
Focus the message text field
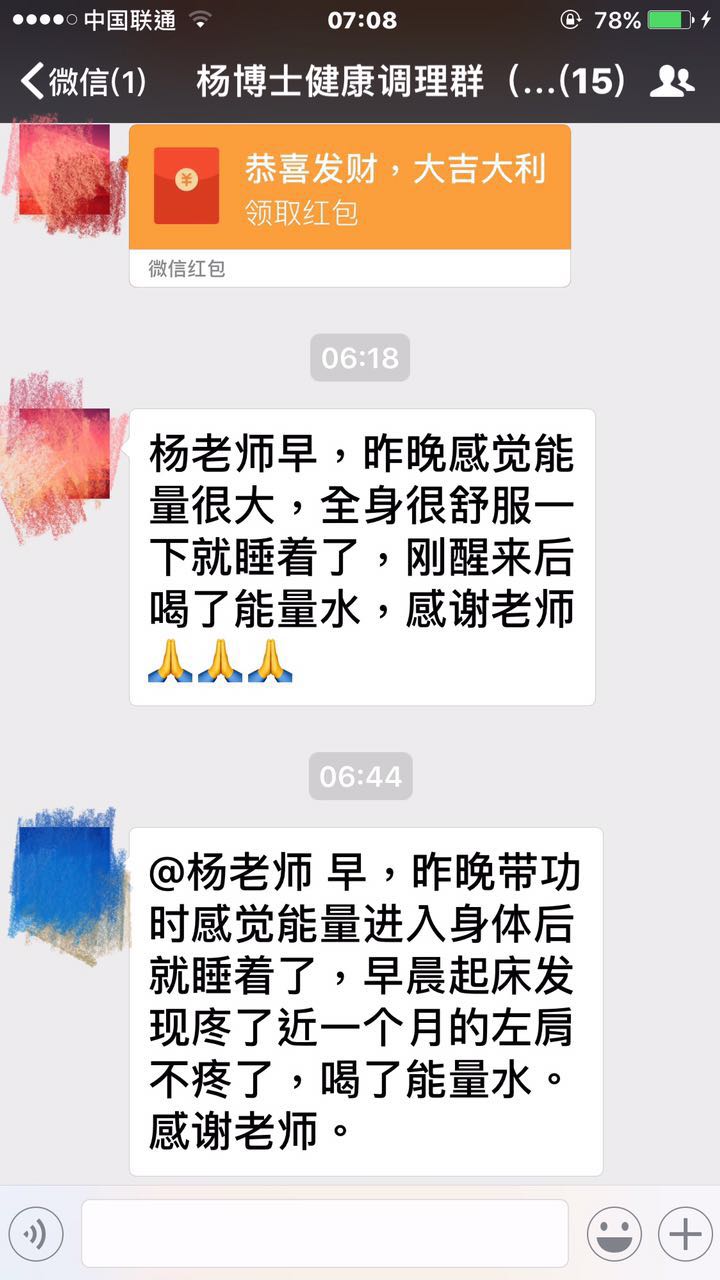pyautogui.click(x=325, y=1234)
